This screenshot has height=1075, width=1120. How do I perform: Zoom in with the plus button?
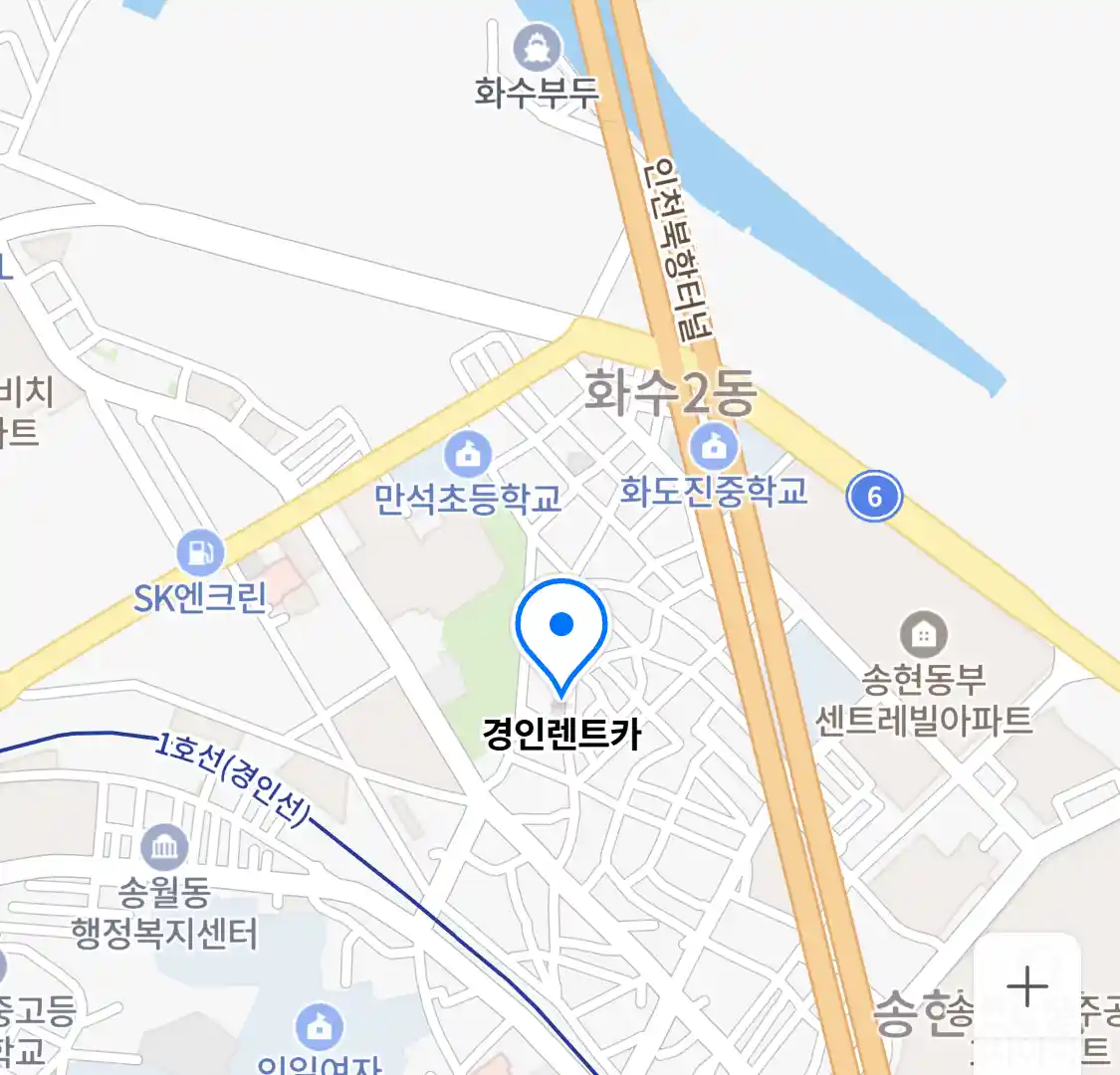pyautogui.click(x=1026, y=987)
